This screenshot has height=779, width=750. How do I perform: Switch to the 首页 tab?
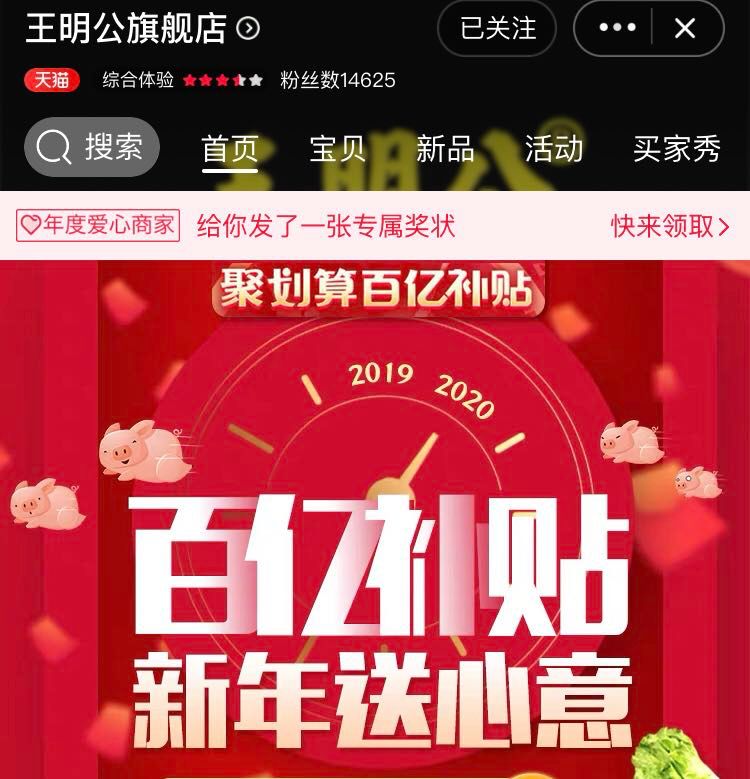pyautogui.click(x=230, y=149)
